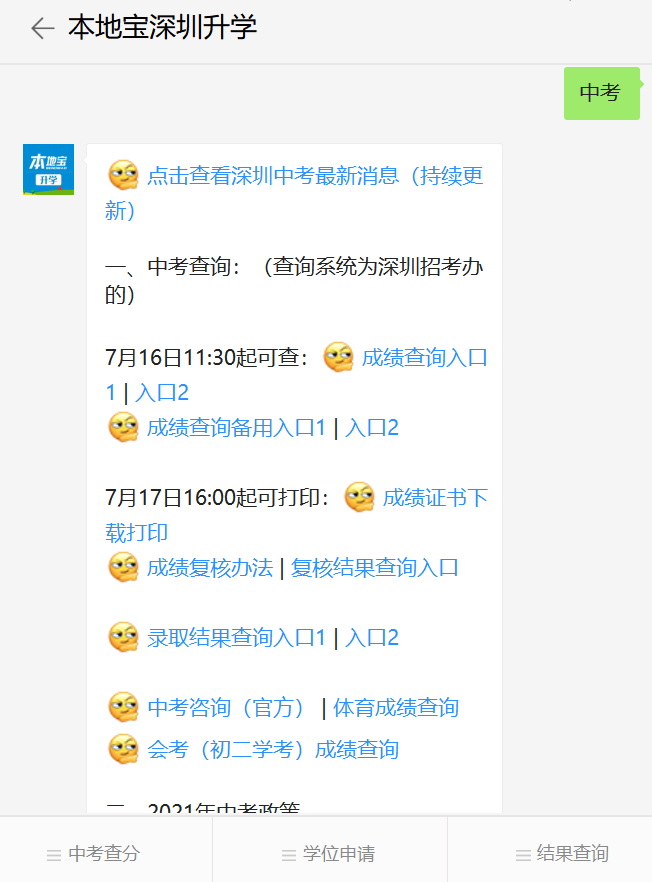Open 成绩查询入口1 link
Screen dimensions: 652x882
click(x=424, y=358)
